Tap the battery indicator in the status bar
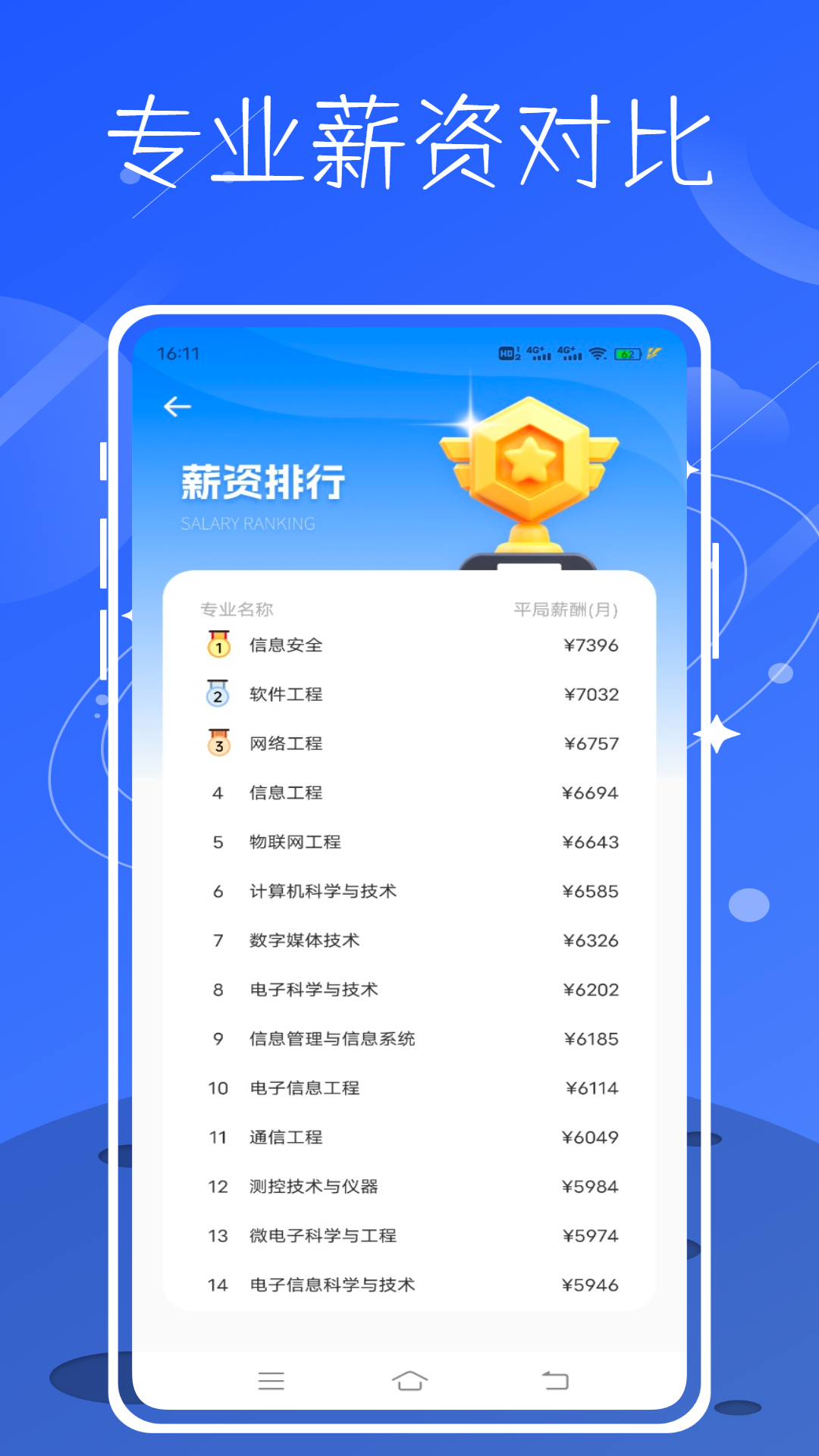This screenshot has height=1456, width=819. pyautogui.click(x=627, y=352)
